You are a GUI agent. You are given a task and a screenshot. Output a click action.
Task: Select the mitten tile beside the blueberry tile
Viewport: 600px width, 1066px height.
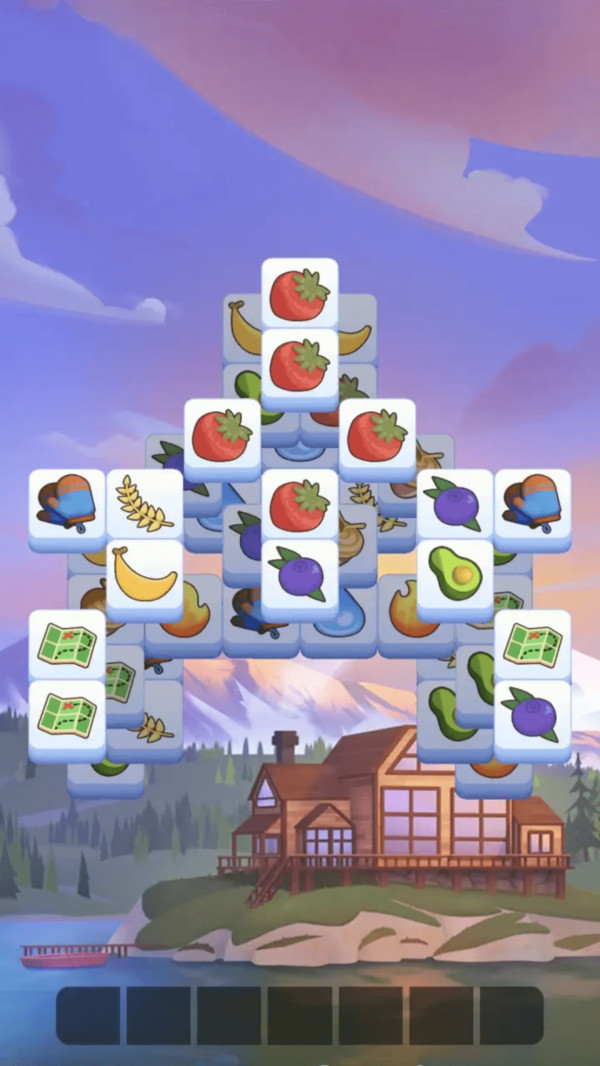tap(532, 503)
